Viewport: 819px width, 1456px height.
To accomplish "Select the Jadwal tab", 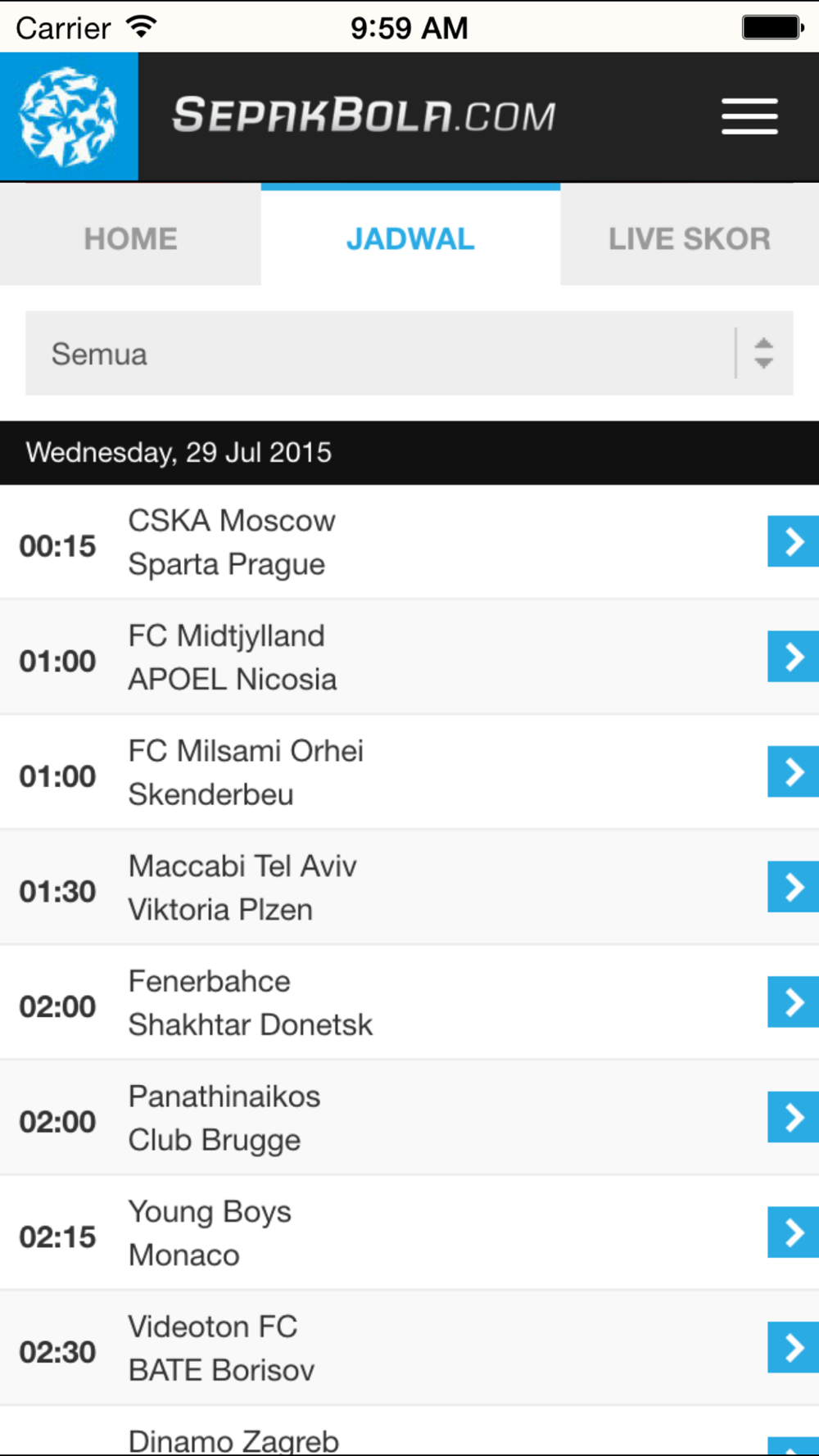I will click(410, 237).
